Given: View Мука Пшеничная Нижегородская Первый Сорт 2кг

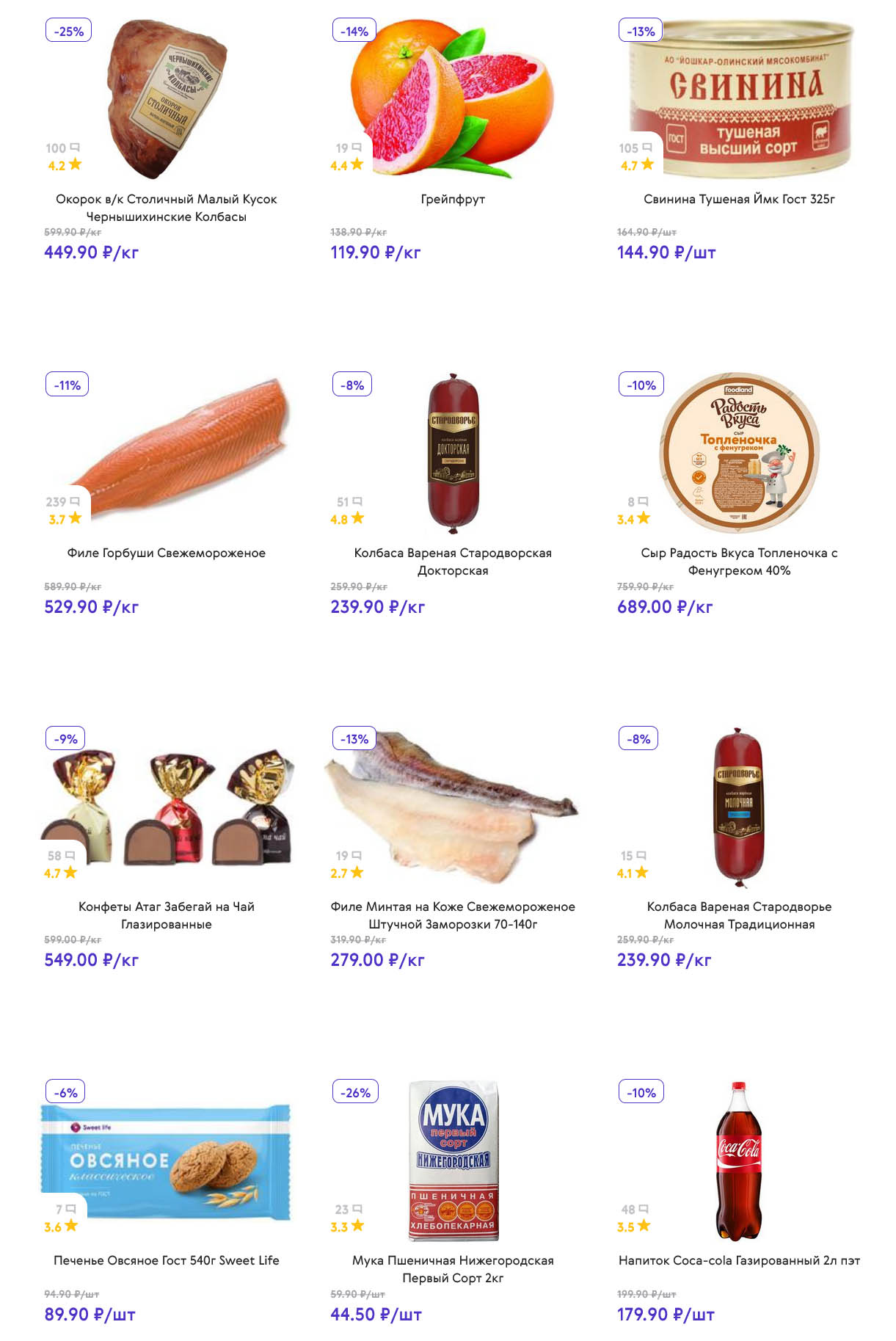Looking at the screenshot, I should (x=453, y=1268).
